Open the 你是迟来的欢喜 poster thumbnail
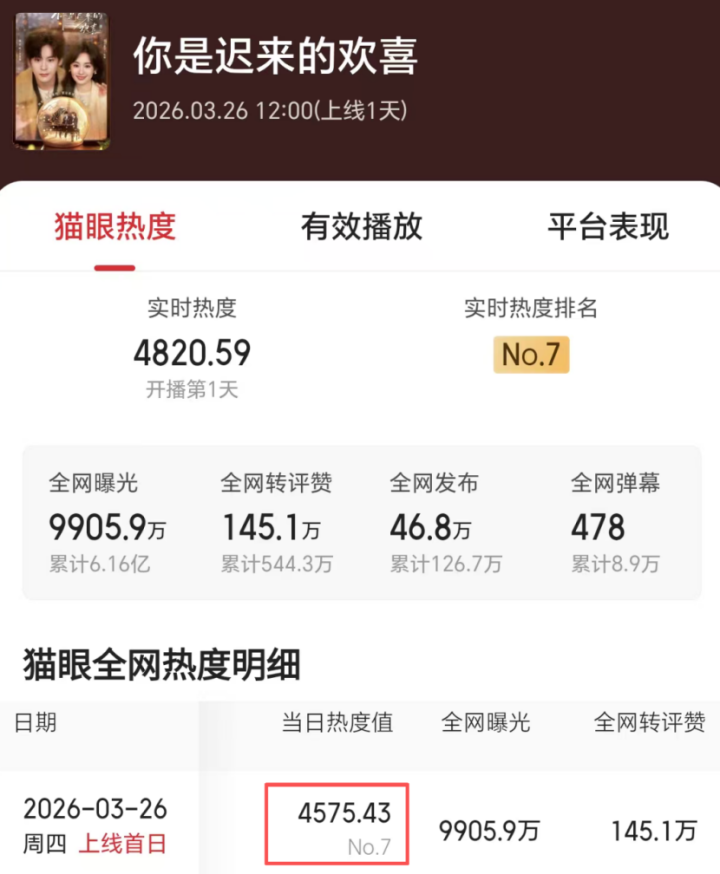 point(62,83)
